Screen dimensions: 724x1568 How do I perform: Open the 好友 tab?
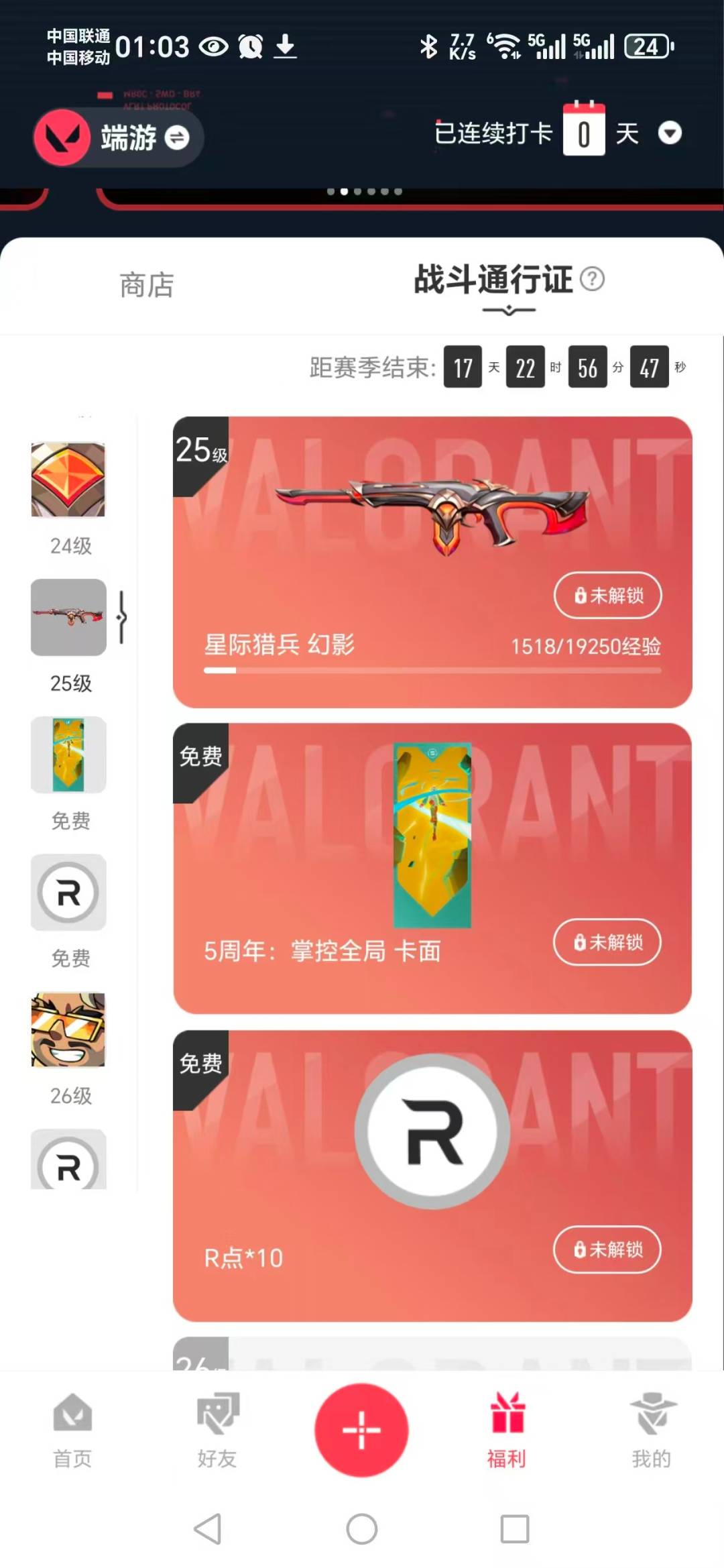(x=217, y=1430)
